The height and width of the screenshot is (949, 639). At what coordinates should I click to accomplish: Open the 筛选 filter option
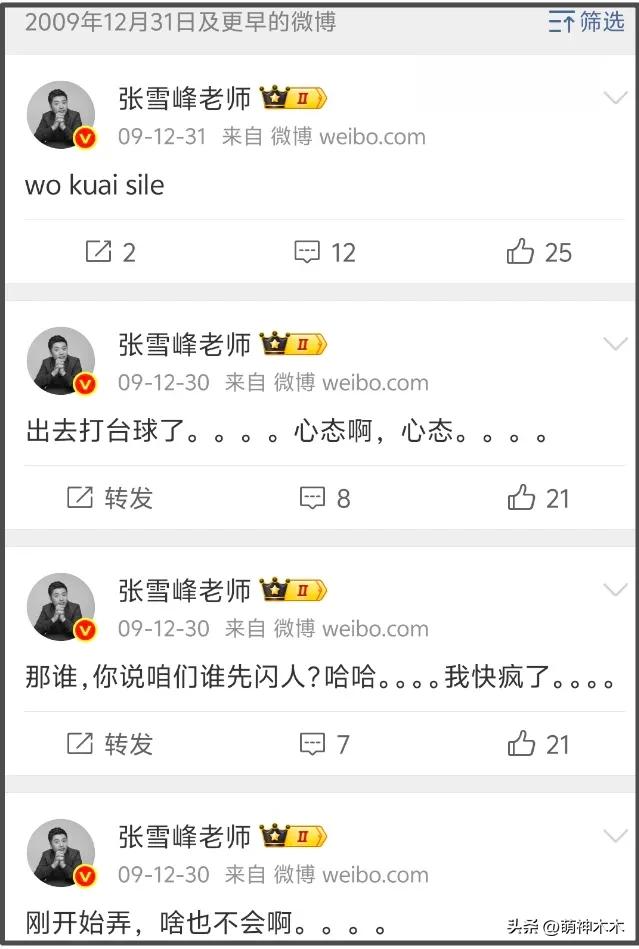[587, 22]
